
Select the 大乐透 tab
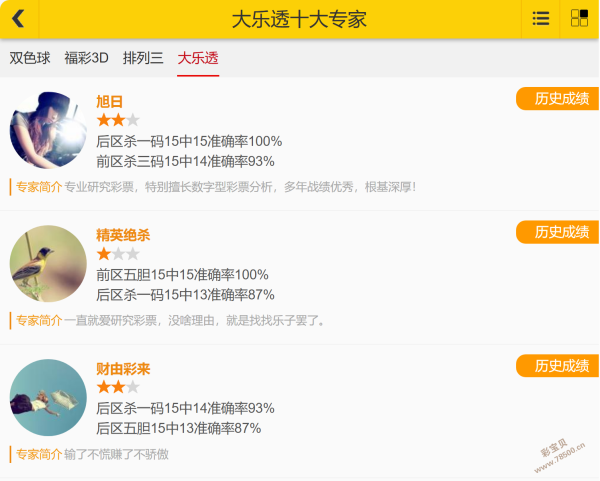pos(198,58)
